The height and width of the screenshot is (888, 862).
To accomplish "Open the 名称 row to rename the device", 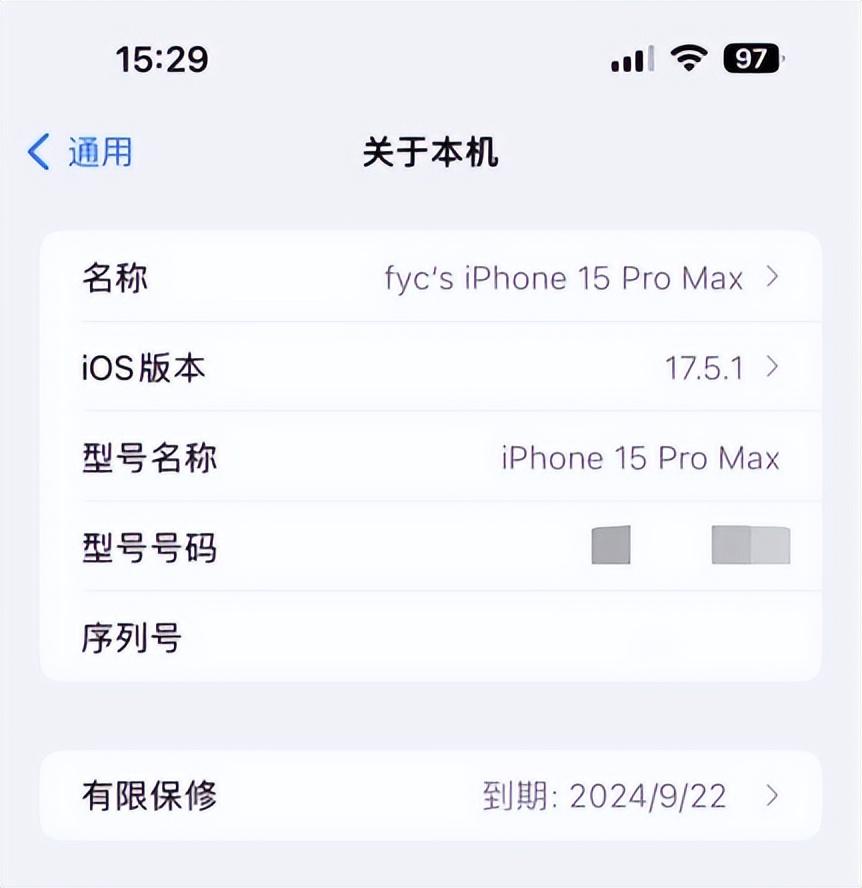I will tap(430, 278).
